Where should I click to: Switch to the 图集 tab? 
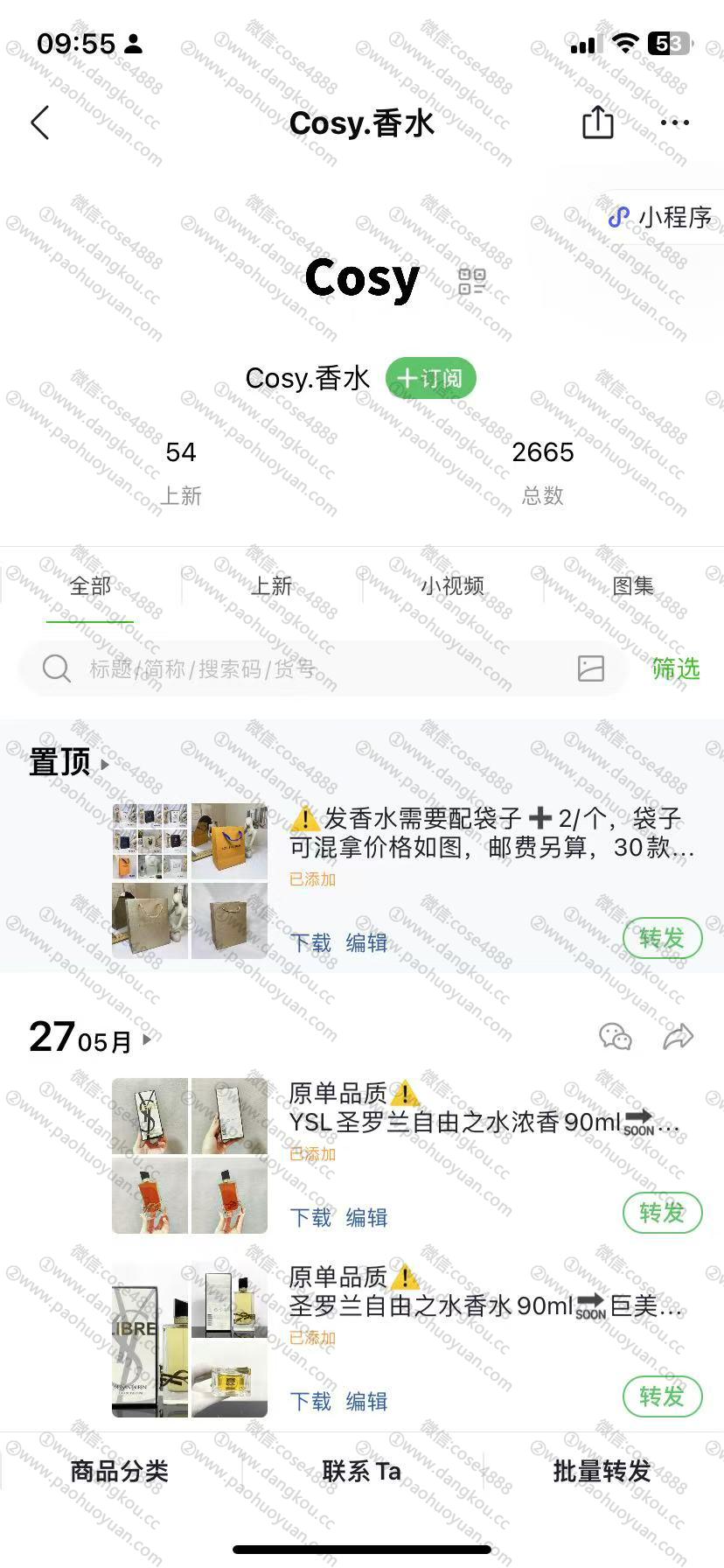(633, 586)
